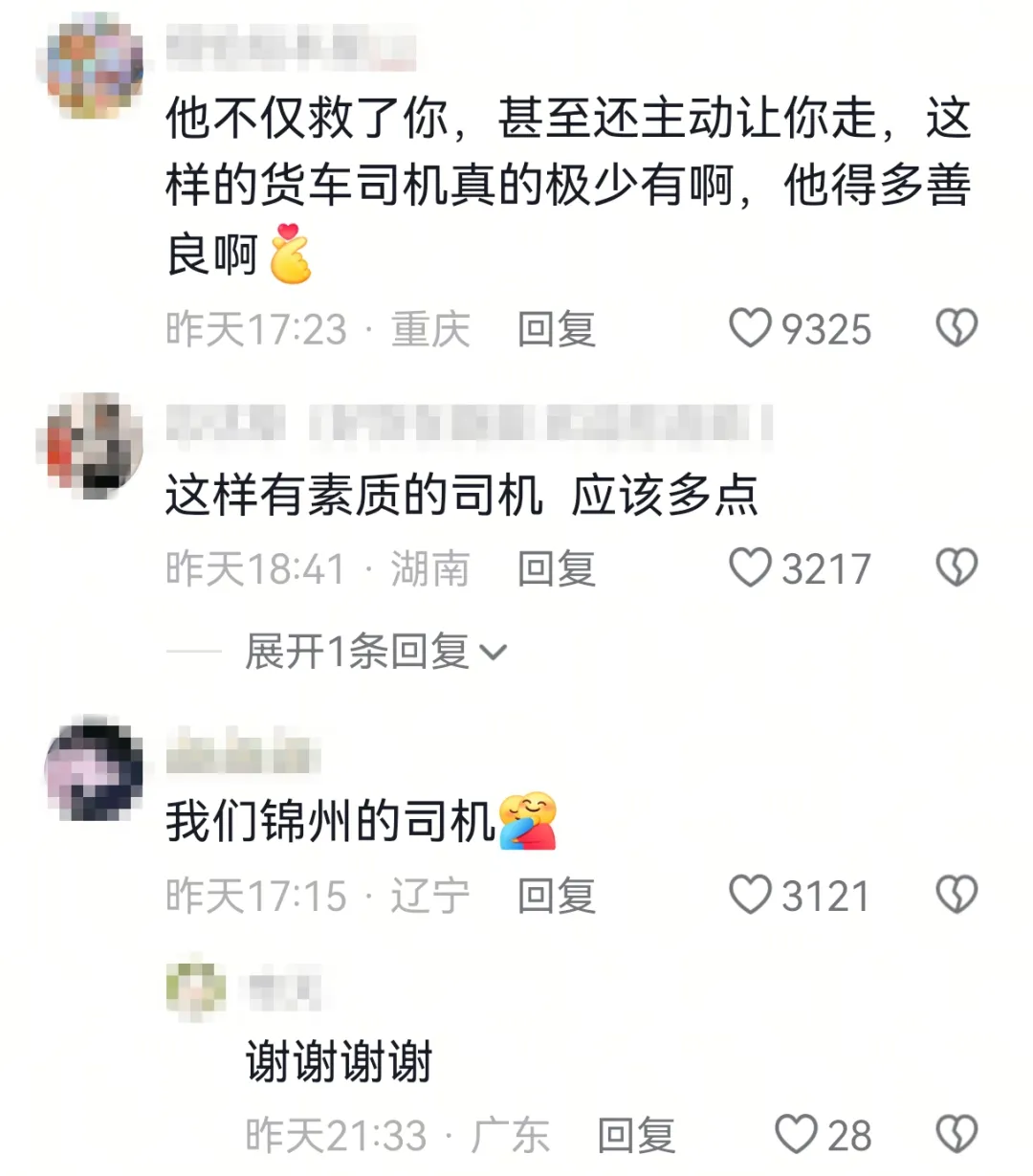Dislike the Chongqing comment about 货车司机
Screen dimensions: 1033x1176
(x=956, y=328)
